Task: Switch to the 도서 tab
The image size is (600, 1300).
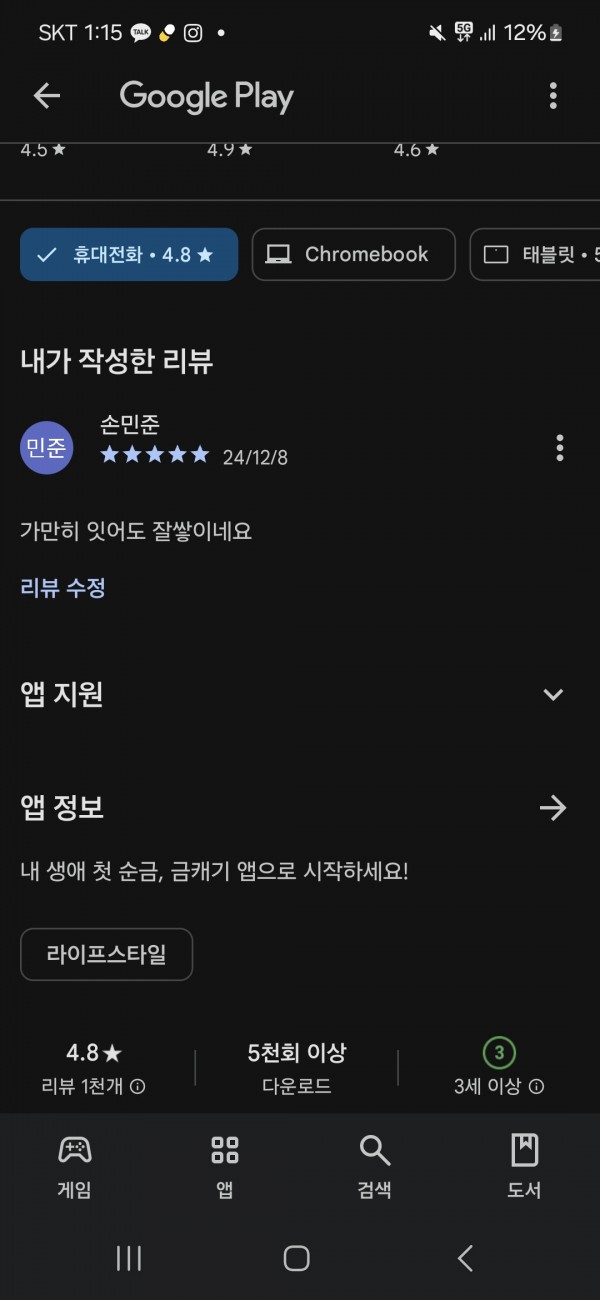Action: [x=525, y=1166]
